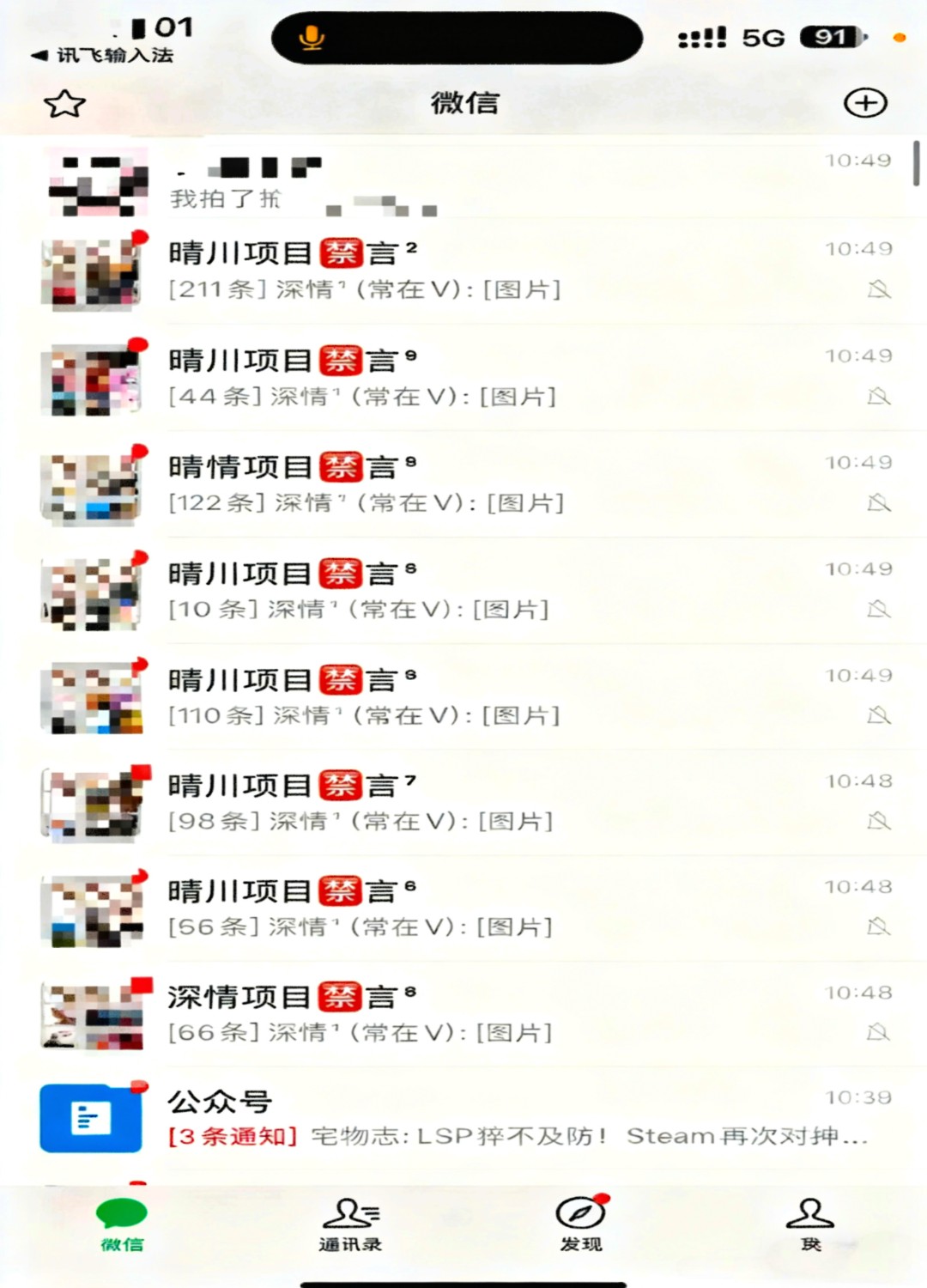Return to 讯飞输入法 via status bar link
Screen dimensions: 927x1288
(x=104, y=56)
